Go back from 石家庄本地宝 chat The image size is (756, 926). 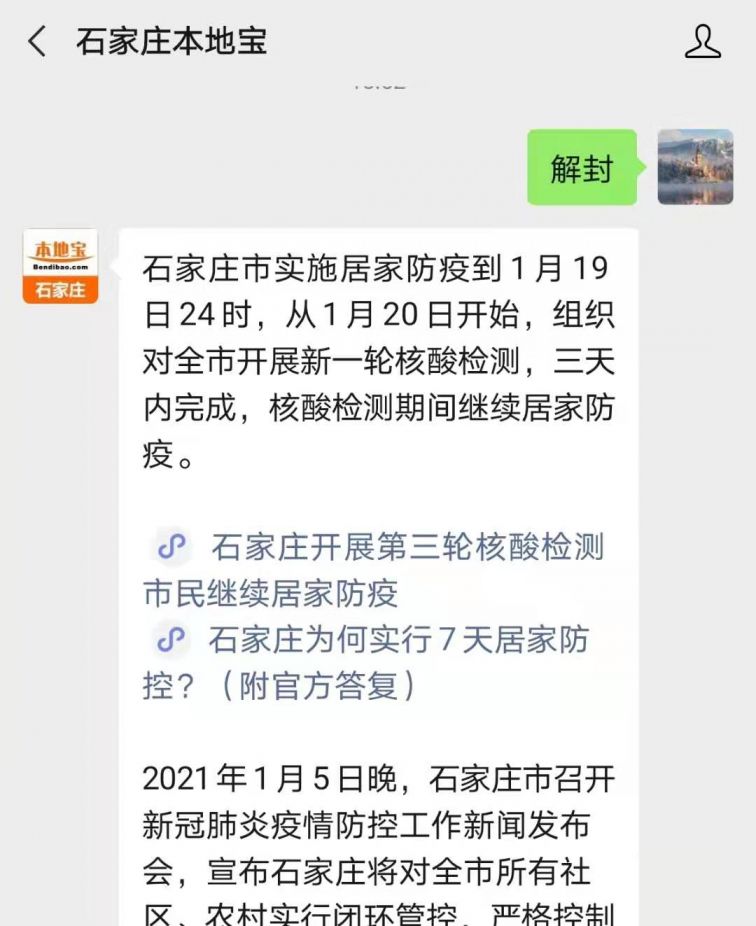pos(37,42)
